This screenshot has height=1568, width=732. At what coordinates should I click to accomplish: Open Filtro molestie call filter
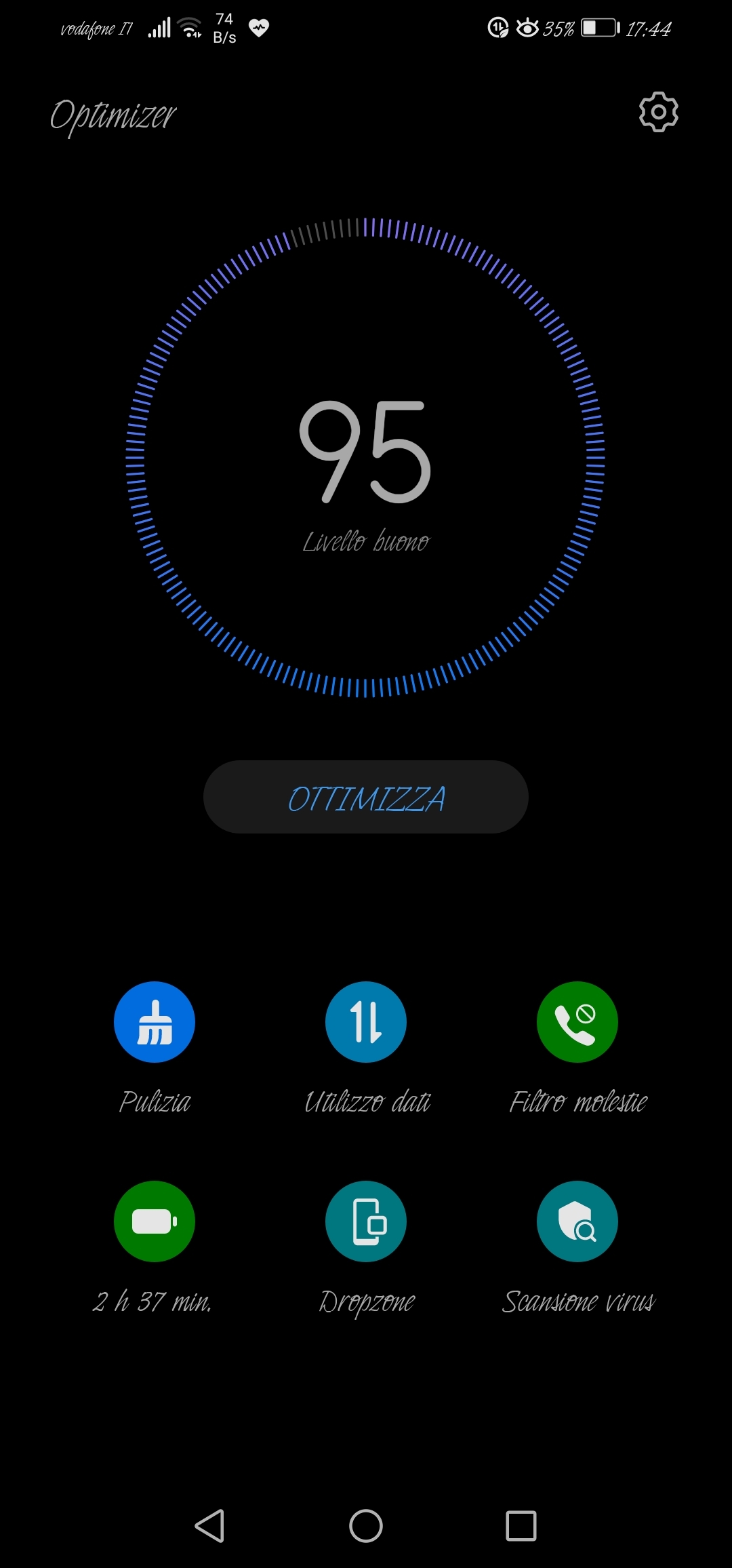[x=577, y=1022]
